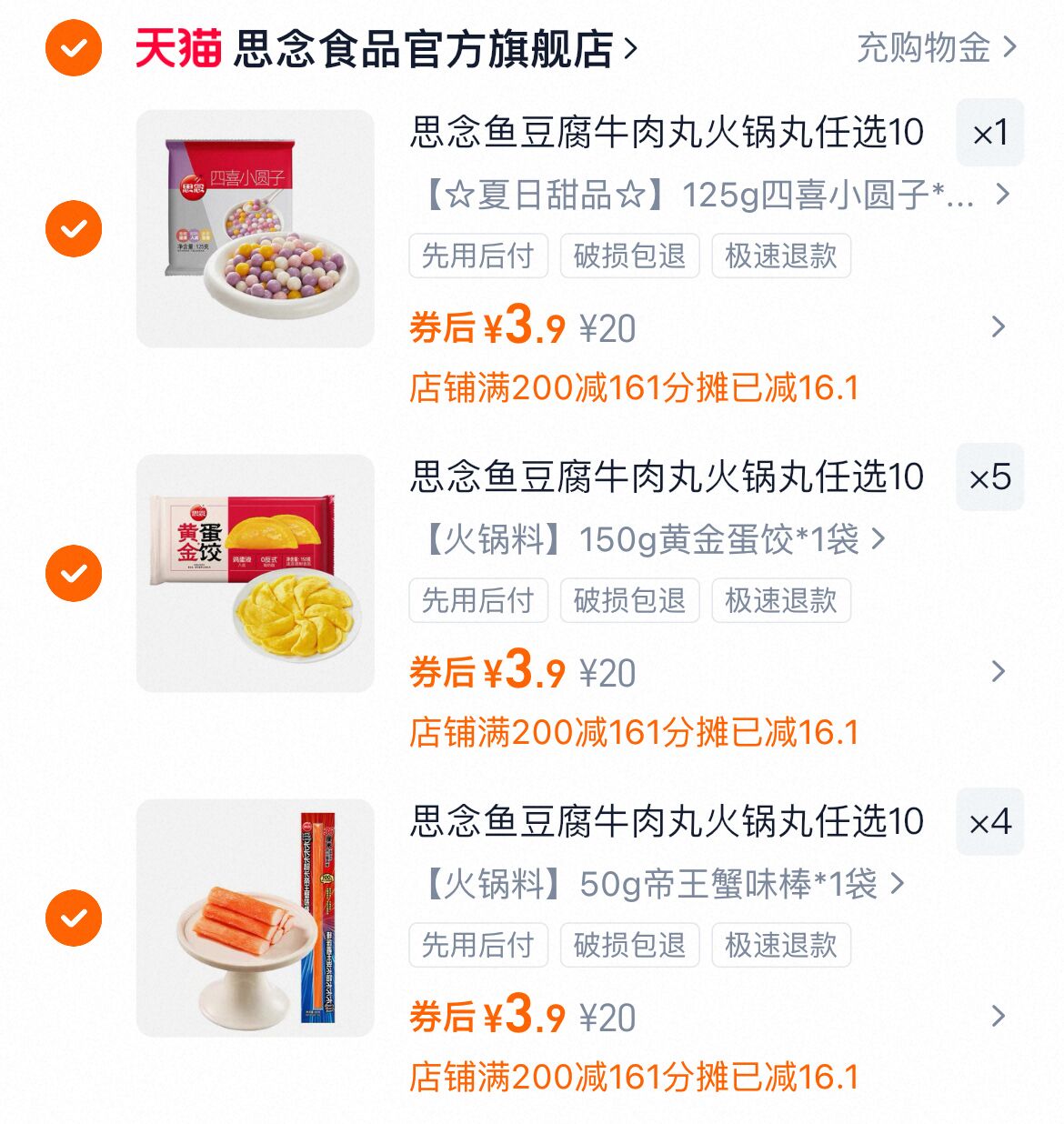Expand the 四喜小圆子 SKU selector chevron
Viewport: 1064px width, 1124px height.
[x=1004, y=194]
